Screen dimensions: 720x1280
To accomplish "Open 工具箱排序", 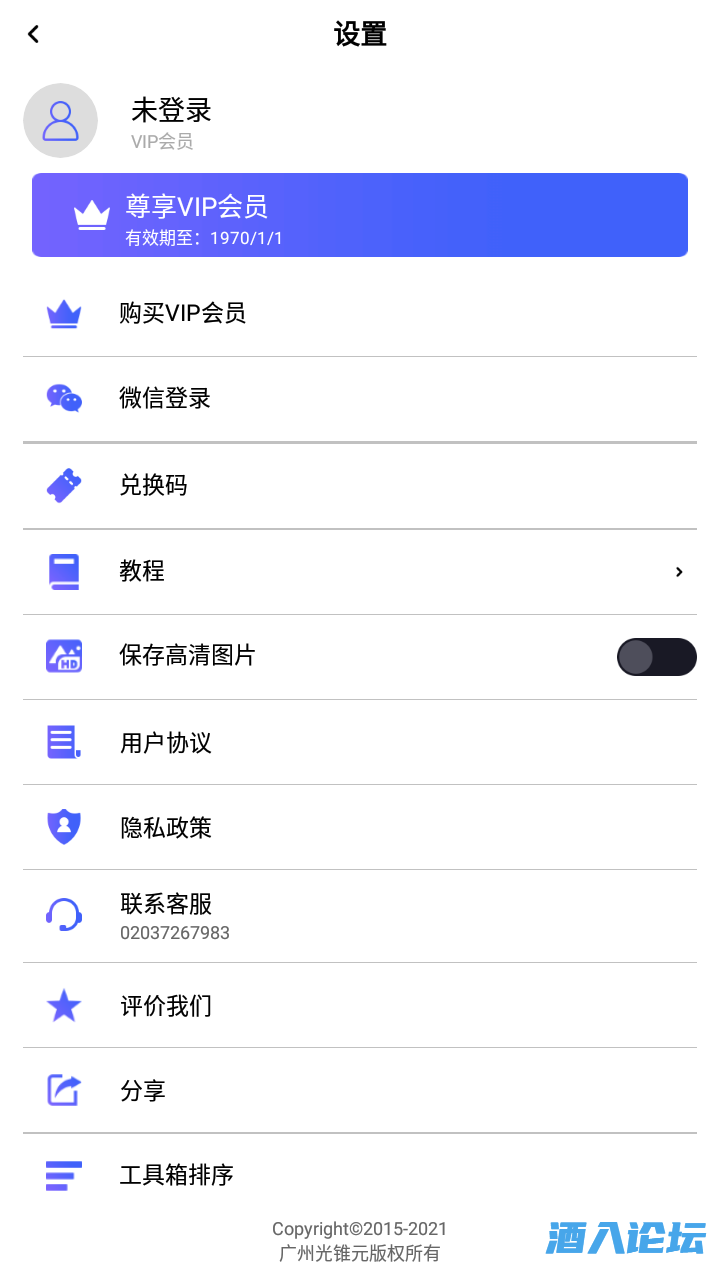I will pyautogui.click(x=360, y=1174).
